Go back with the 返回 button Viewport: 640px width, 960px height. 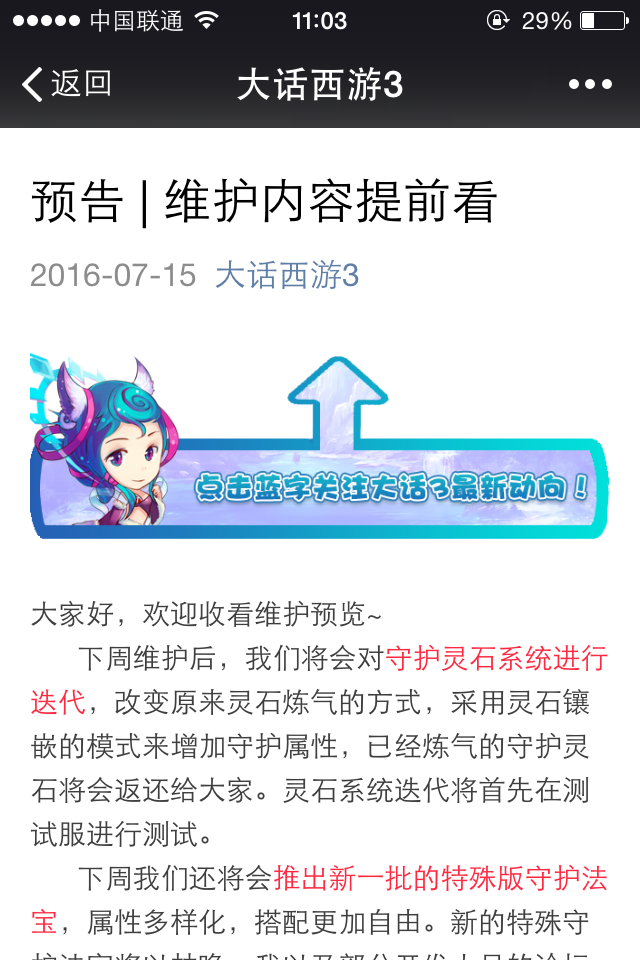click(66, 85)
